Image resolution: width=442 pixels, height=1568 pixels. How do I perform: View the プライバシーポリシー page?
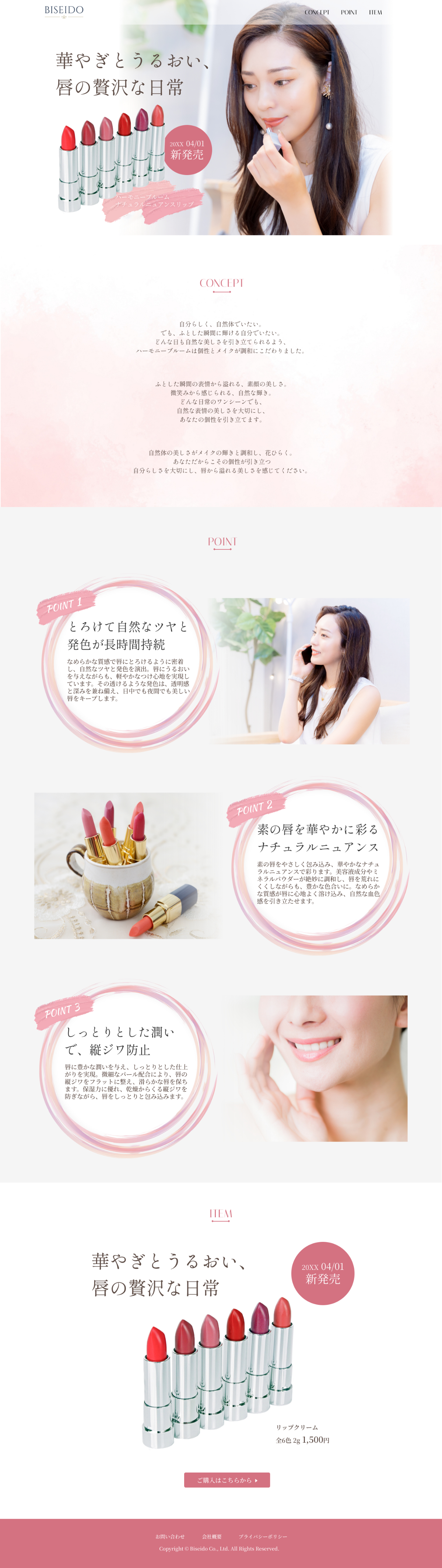pyautogui.click(x=262, y=1536)
